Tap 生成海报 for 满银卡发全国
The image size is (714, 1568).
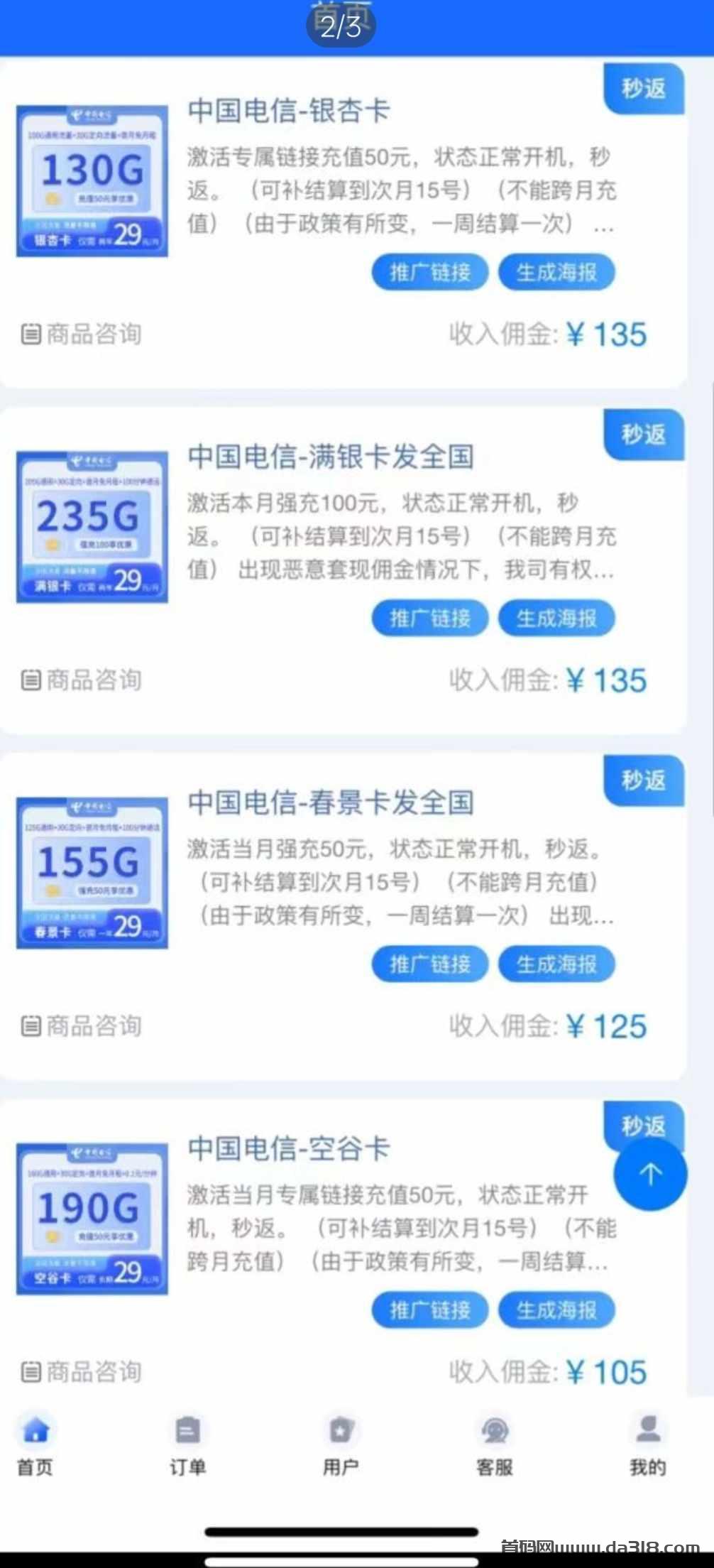pyautogui.click(x=556, y=619)
